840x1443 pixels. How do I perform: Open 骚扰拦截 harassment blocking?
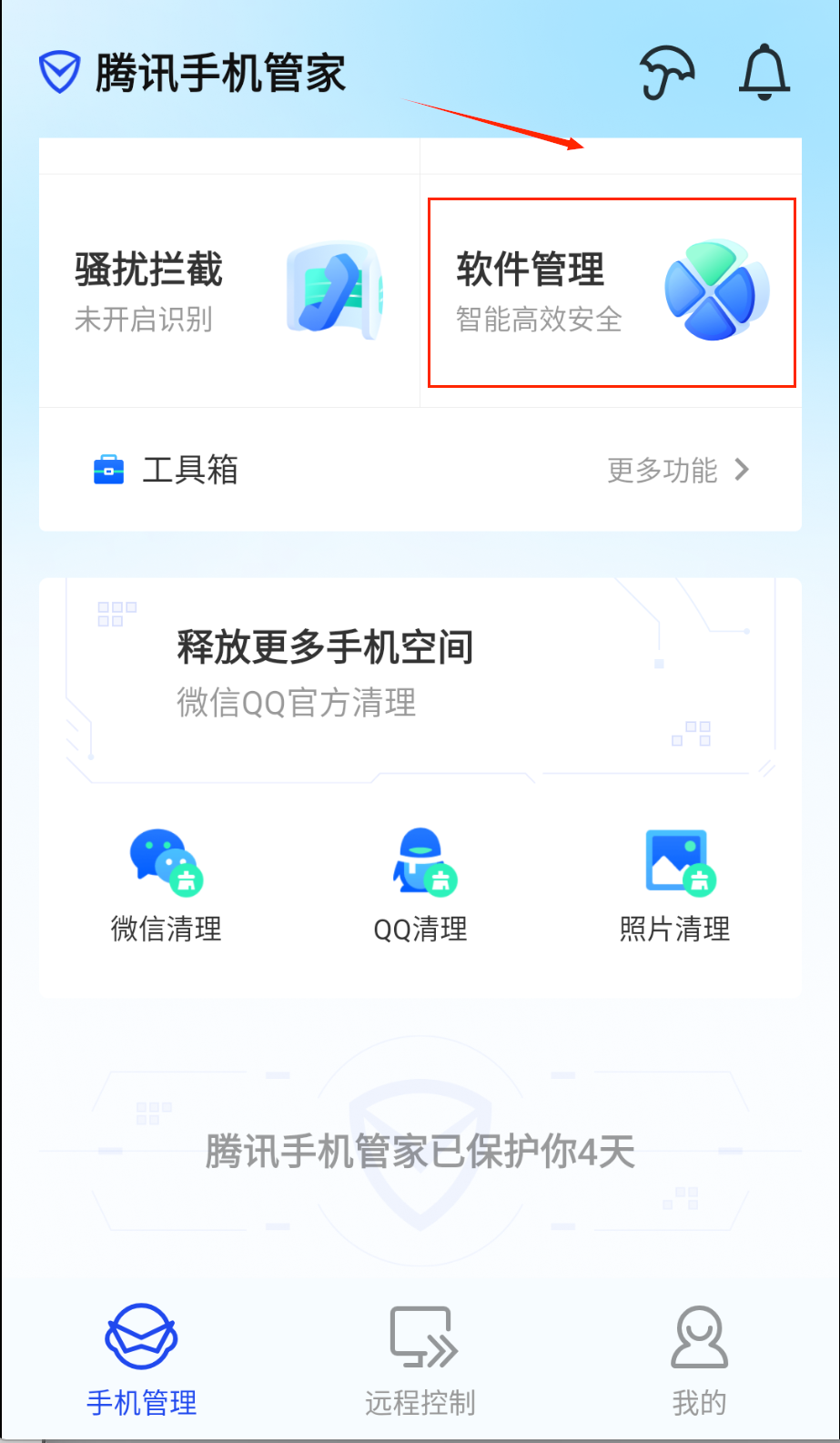click(228, 291)
